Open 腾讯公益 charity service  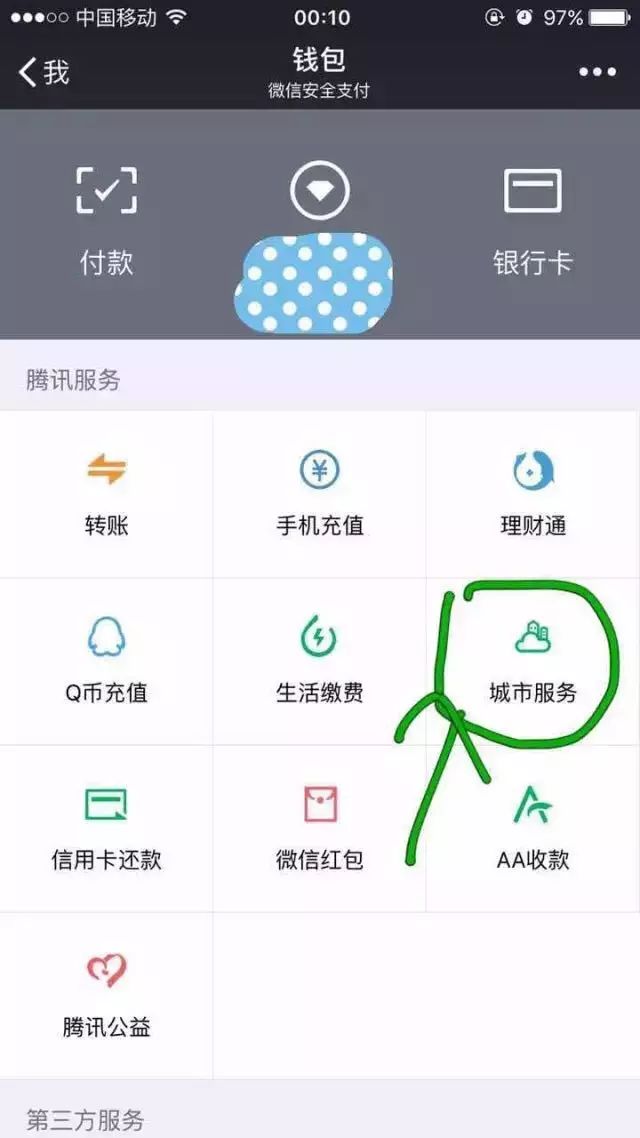click(107, 995)
